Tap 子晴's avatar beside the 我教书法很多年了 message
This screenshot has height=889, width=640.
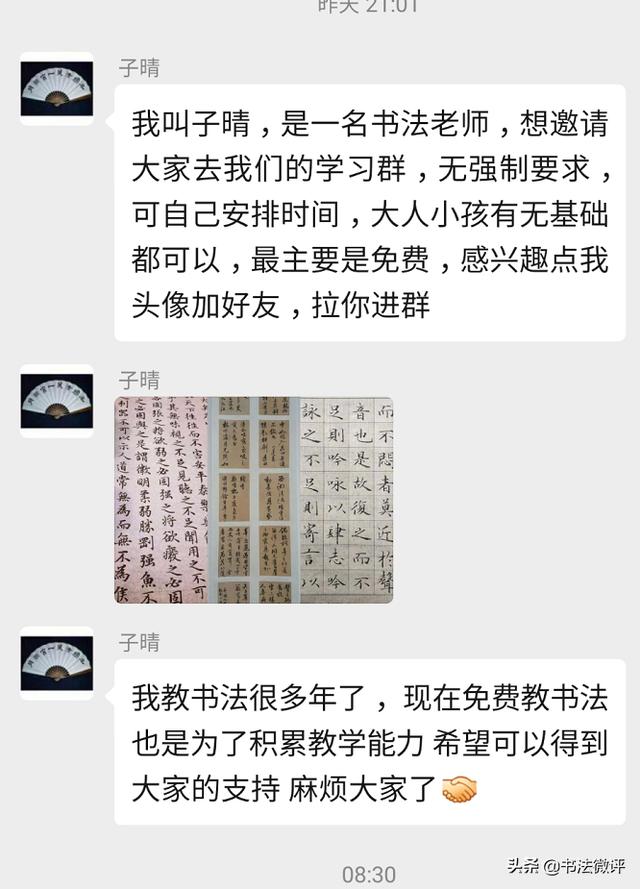click(x=57, y=663)
